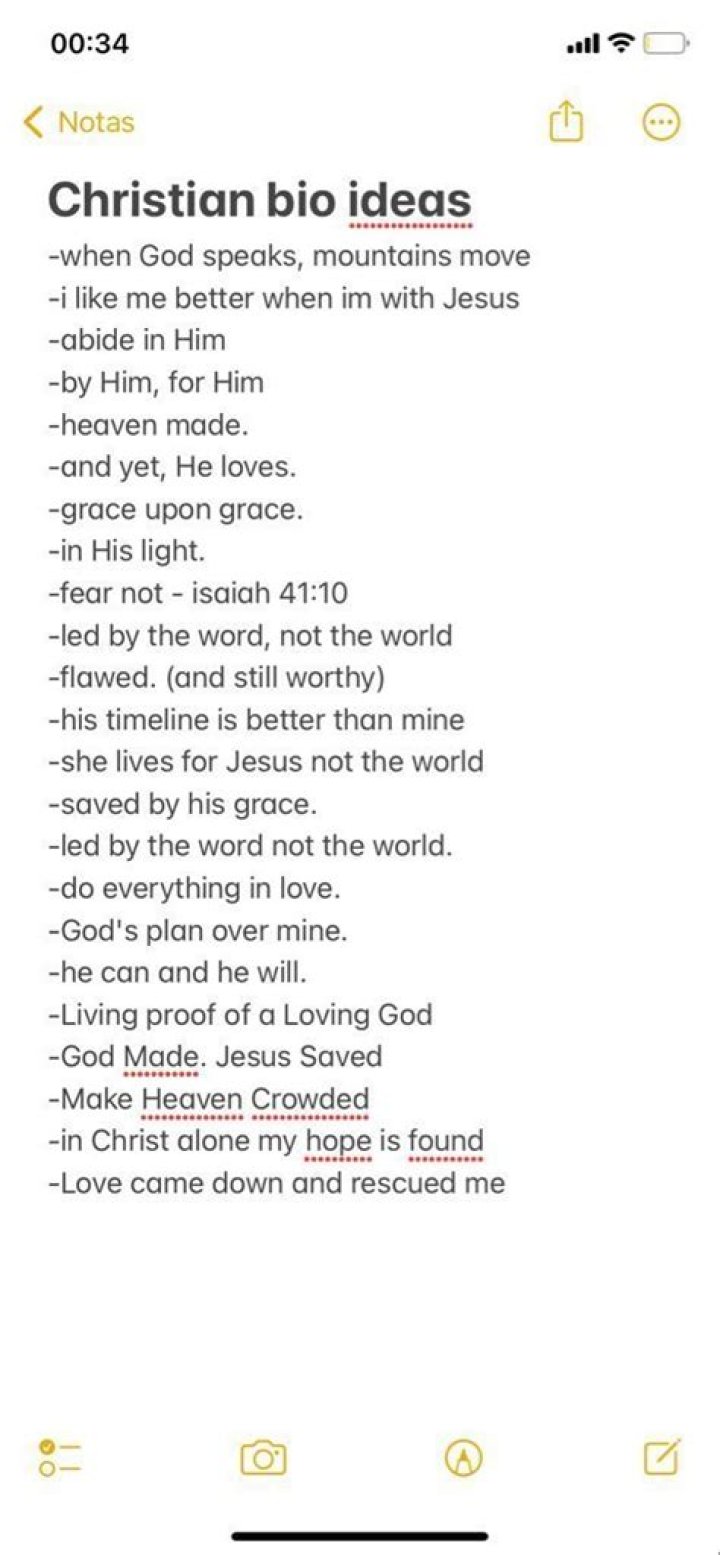Image resolution: width=720 pixels, height=1555 pixels.
Task: Tap the line 'abide in Him'
Action: (x=136, y=340)
